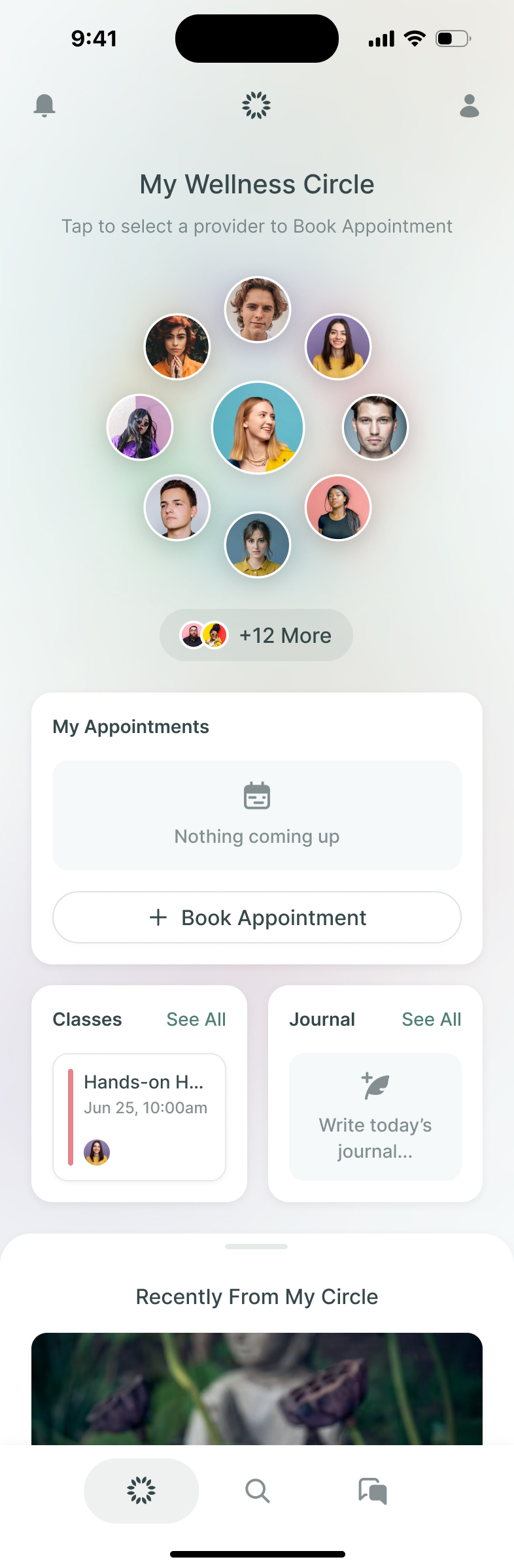This screenshot has height=1568, width=514.
Task: Open the notifications bell
Action: [x=44, y=105]
